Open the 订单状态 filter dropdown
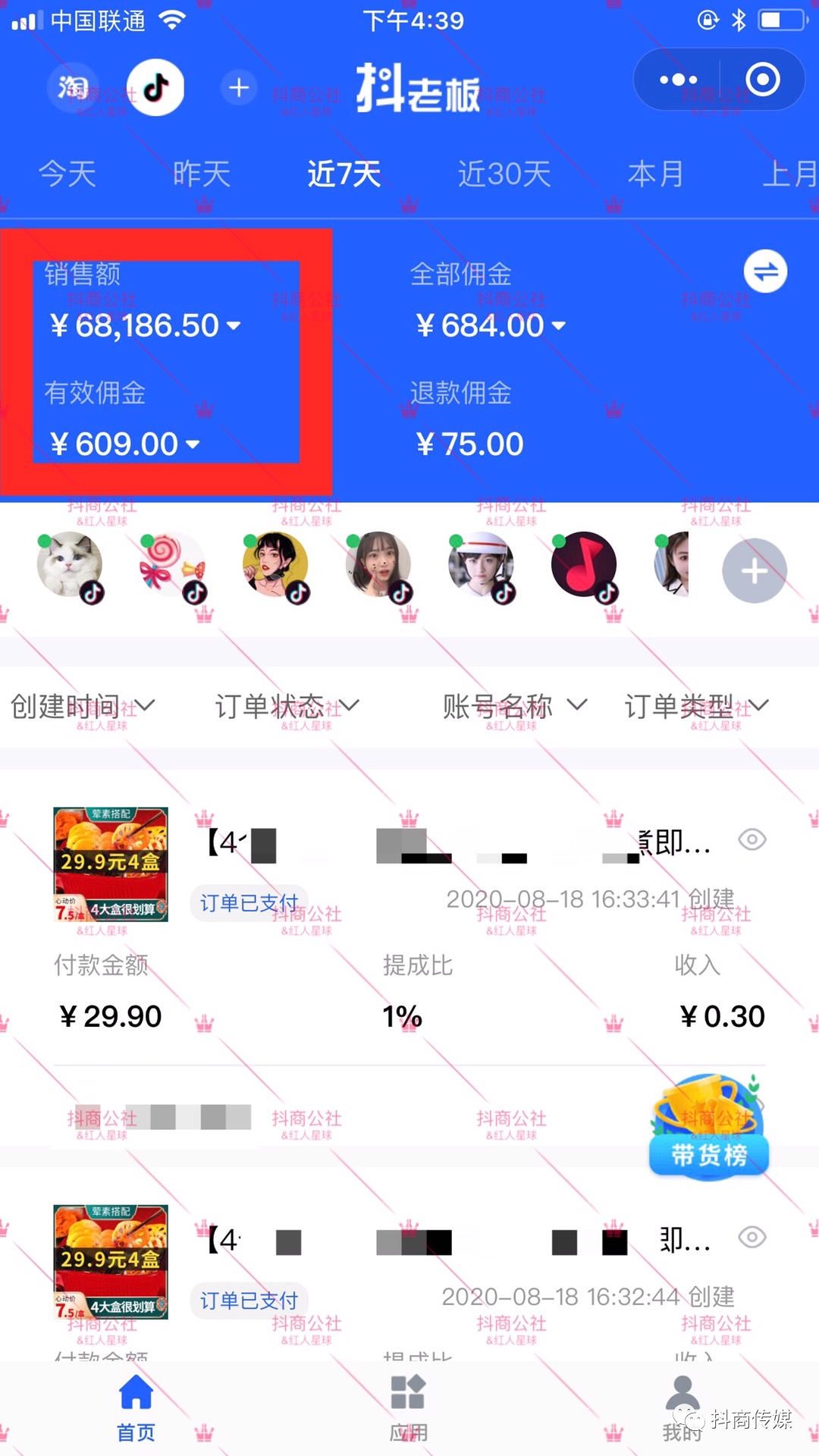The image size is (819, 1456). pyautogui.click(x=287, y=706)
